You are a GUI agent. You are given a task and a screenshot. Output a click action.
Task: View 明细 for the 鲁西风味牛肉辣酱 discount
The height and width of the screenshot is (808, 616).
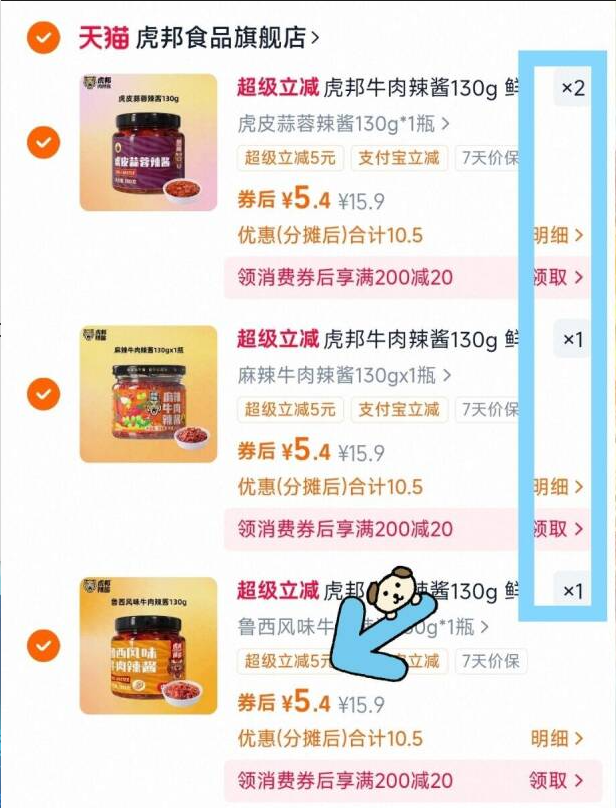[557, 739]
